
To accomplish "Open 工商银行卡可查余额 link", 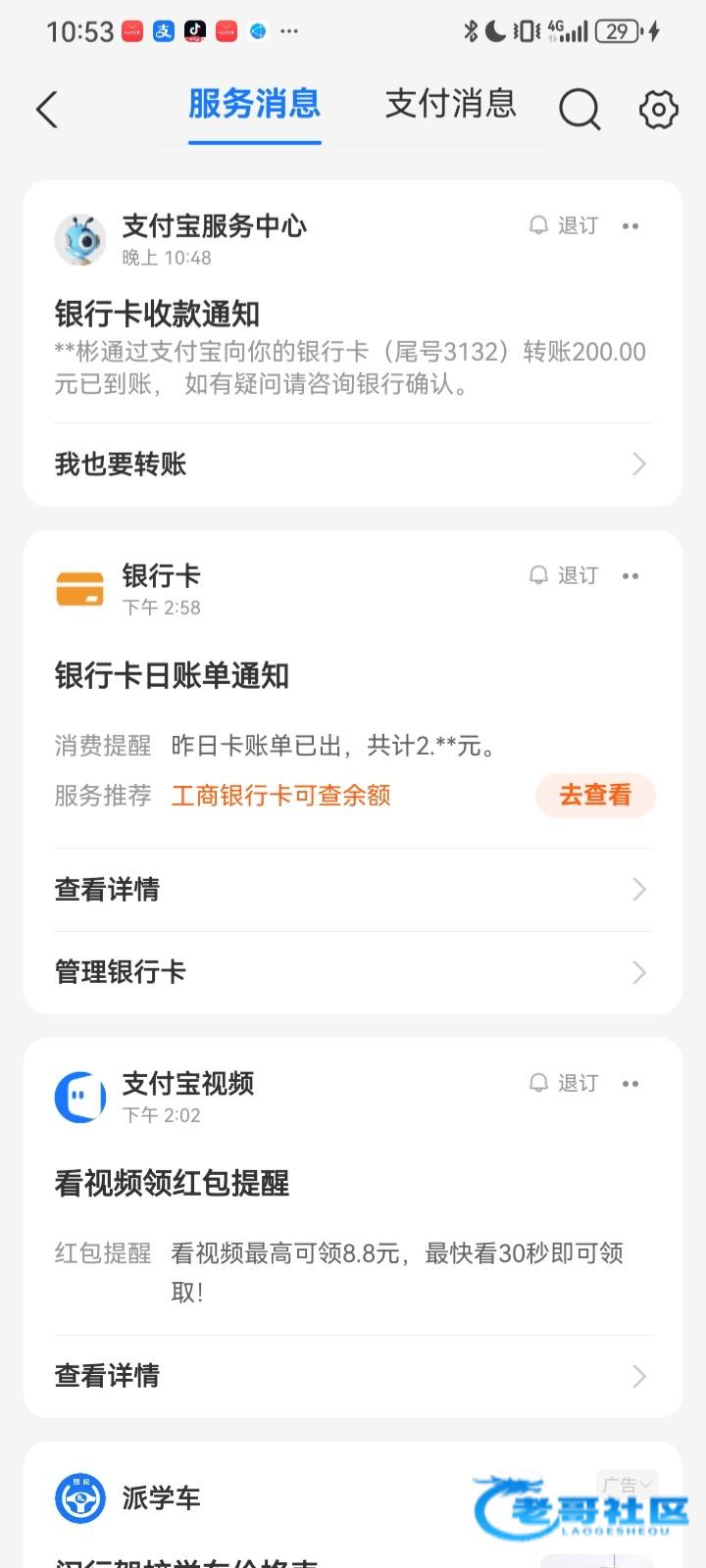I will (x=280, y=795).
